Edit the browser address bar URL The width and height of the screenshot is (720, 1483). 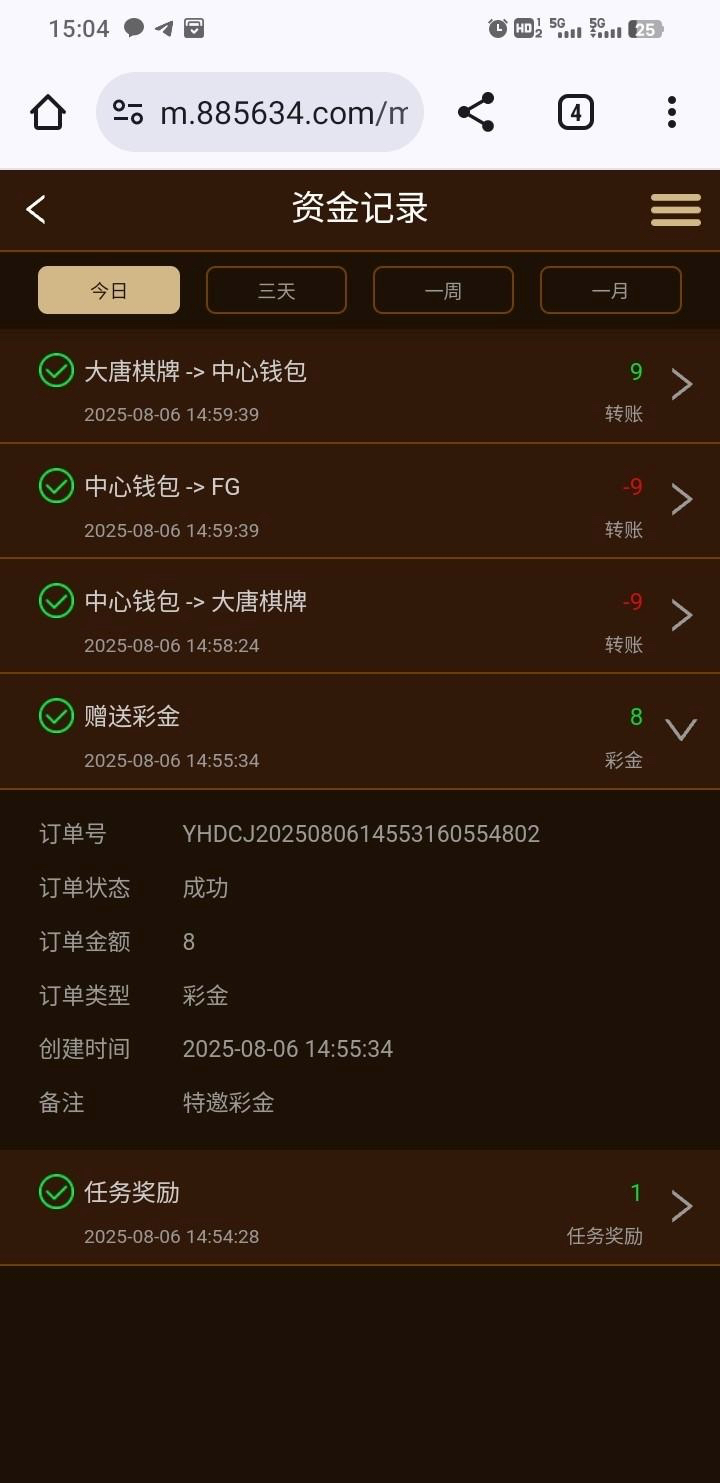pyautogui.click(x=282, y=113)
